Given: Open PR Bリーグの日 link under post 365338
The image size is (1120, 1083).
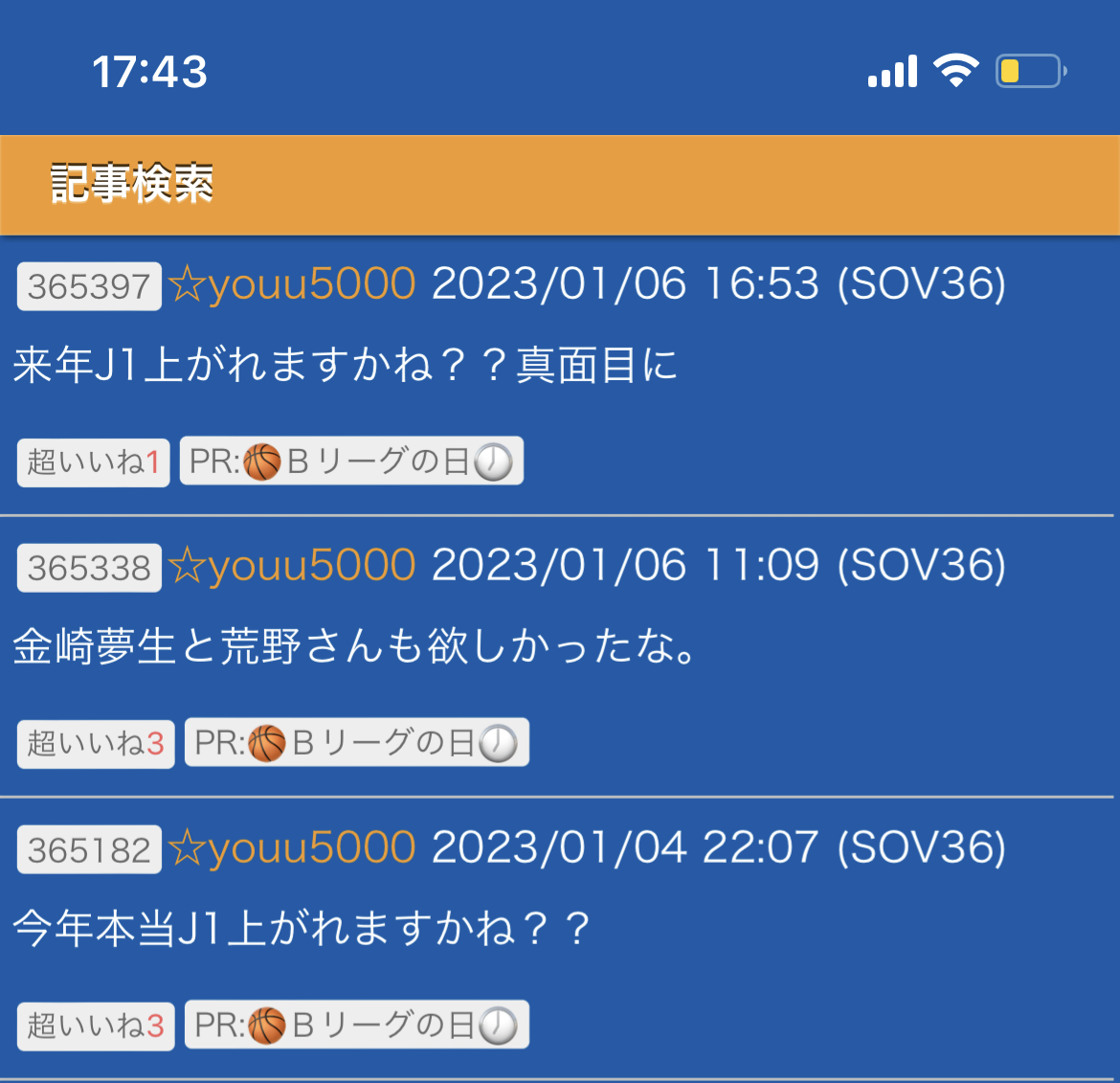Looking at the screenshot, I should click(356, 743).
